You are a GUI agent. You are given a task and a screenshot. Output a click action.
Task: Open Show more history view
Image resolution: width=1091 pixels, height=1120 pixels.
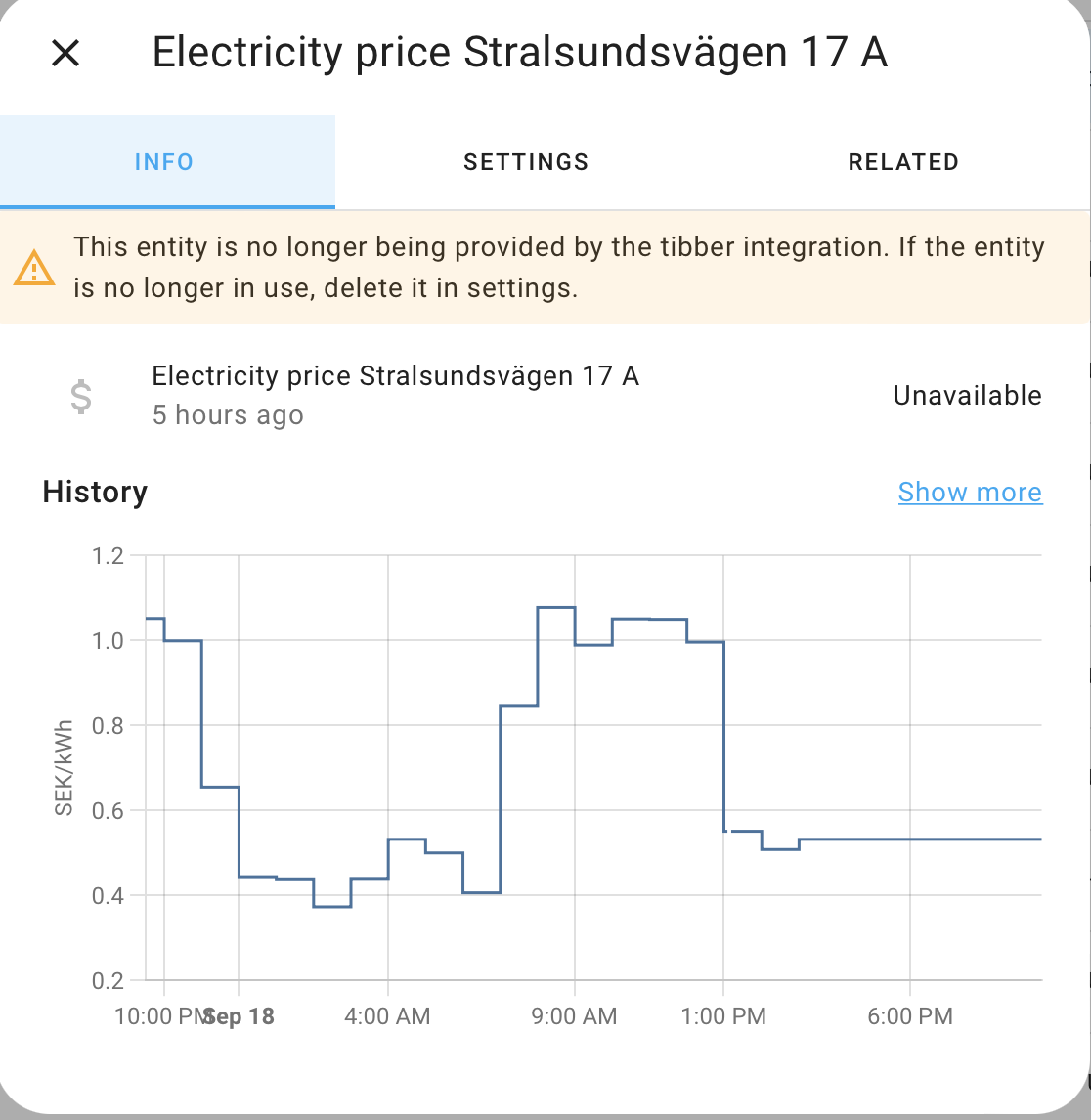[970, 493]
